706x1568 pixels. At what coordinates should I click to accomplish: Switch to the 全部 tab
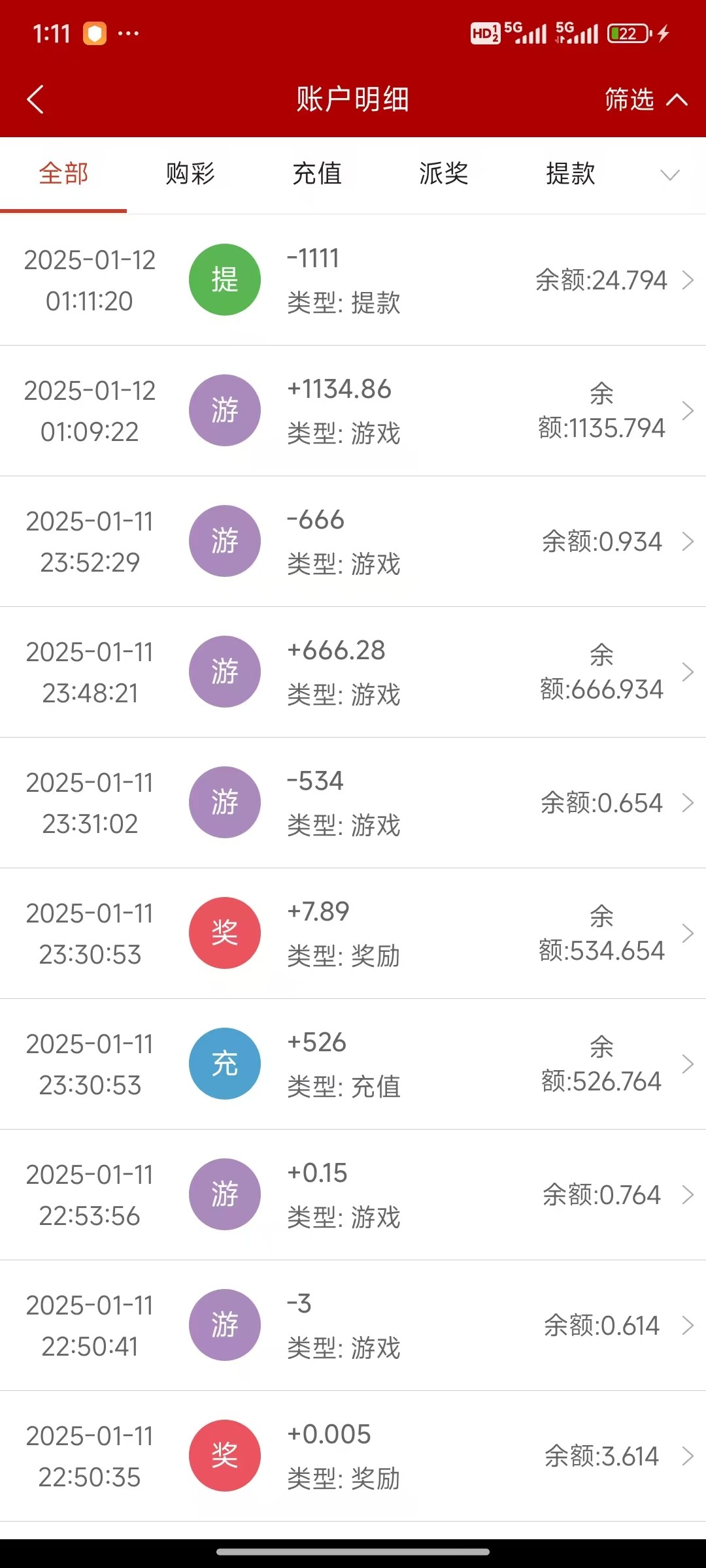(63, 174)
